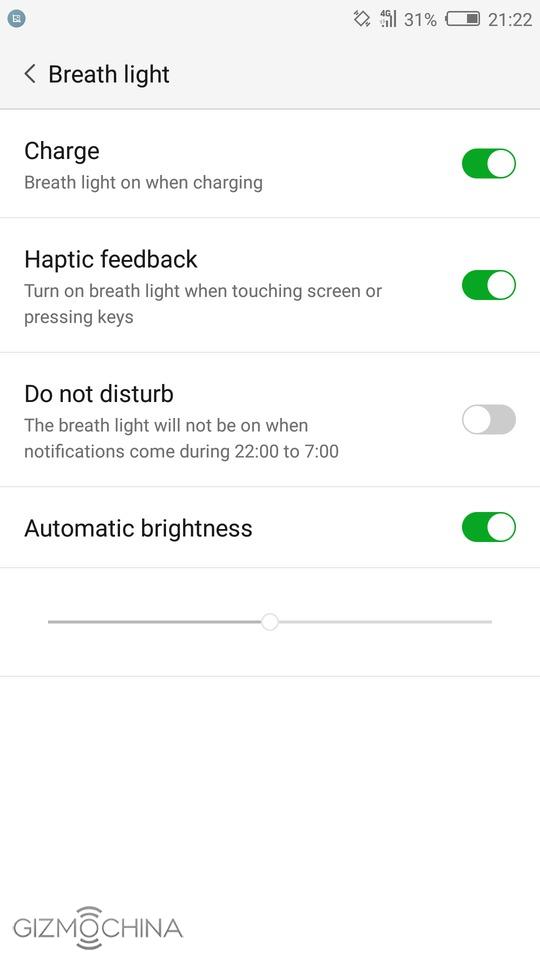Go back from Breath light settings

(29, 74)
